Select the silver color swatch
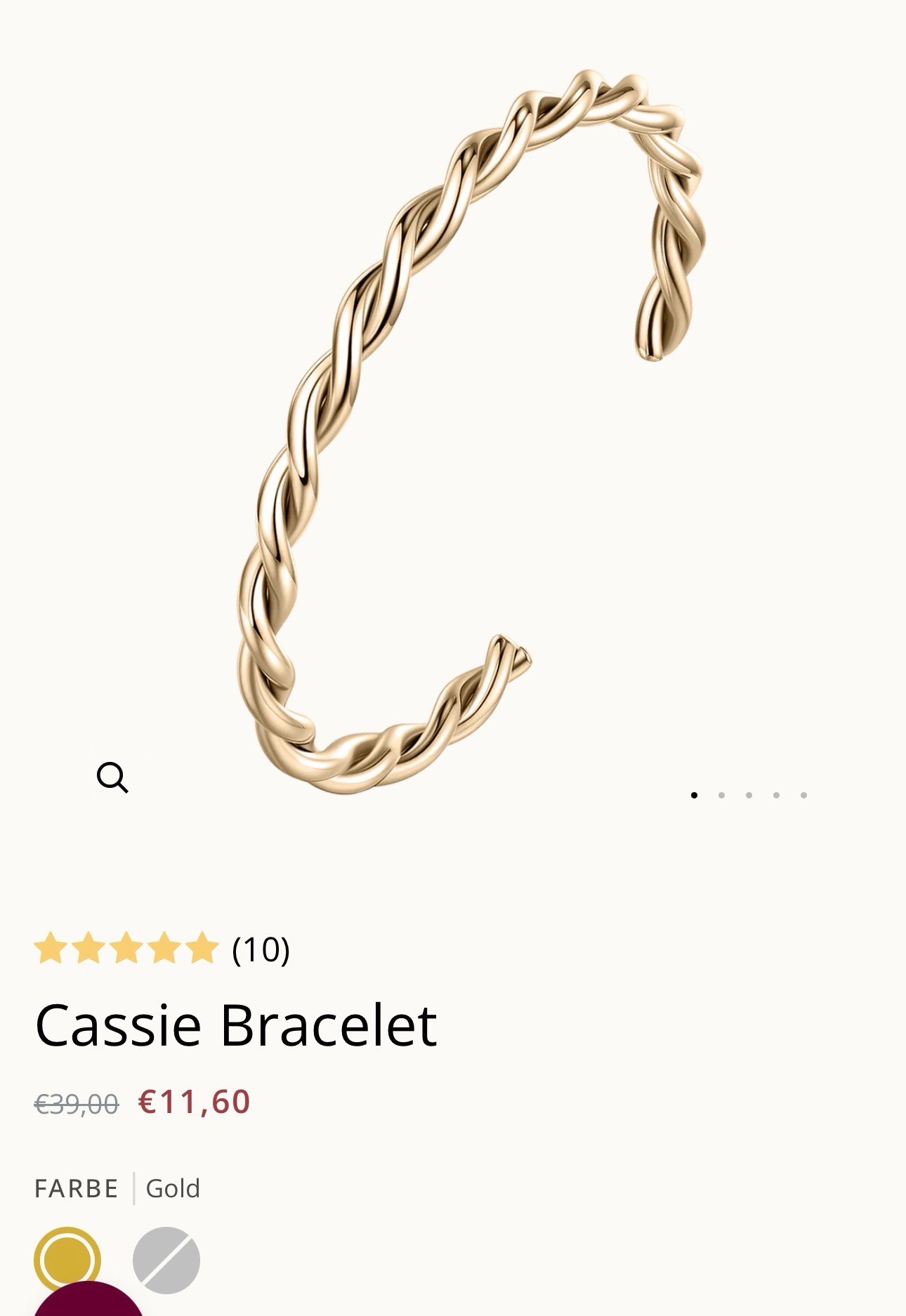This screenshot has width=906, height=1316. pyautogui.click(x=166, y=1261)
